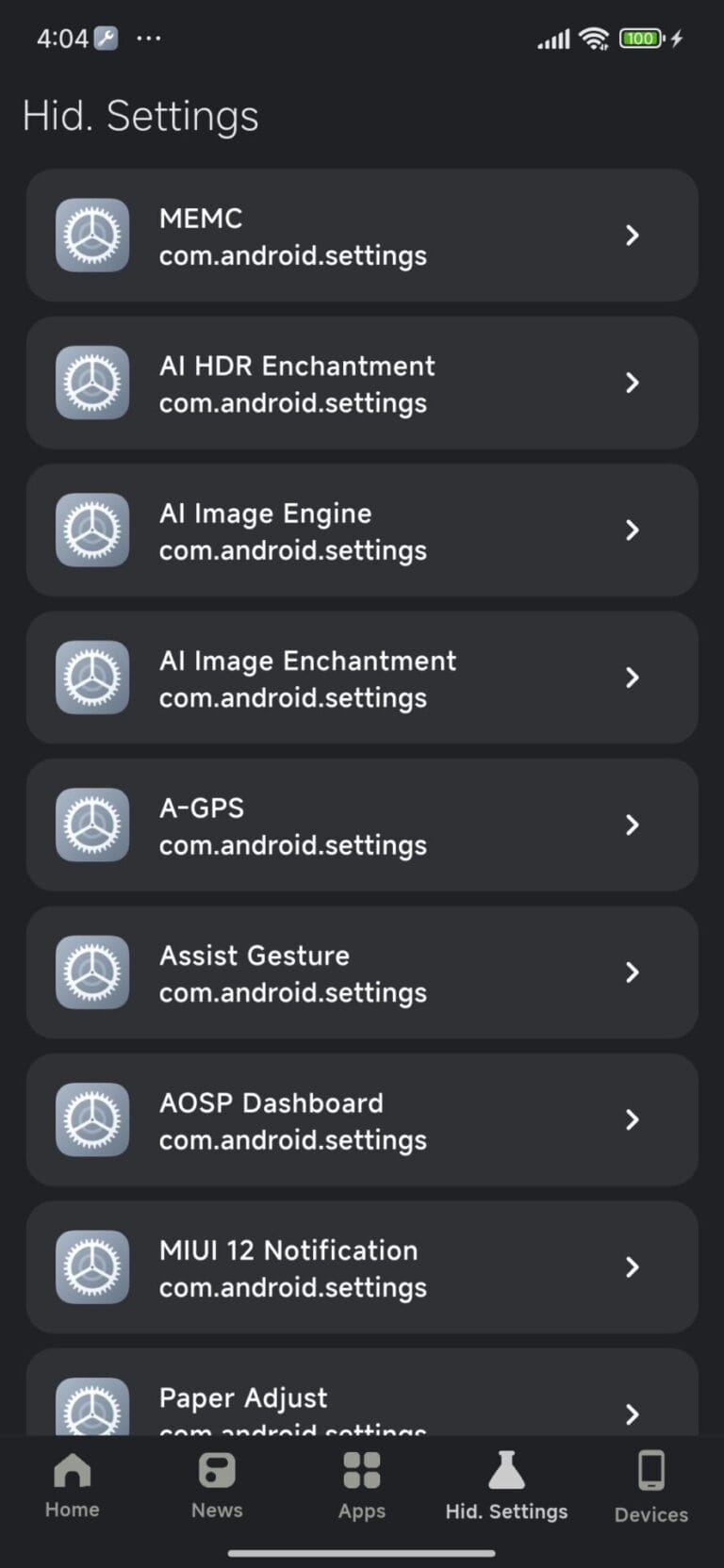Viewport: 724px width, 1568px height.
Task: Expand the AI Image Engine chevron
Action: [632, 531]
